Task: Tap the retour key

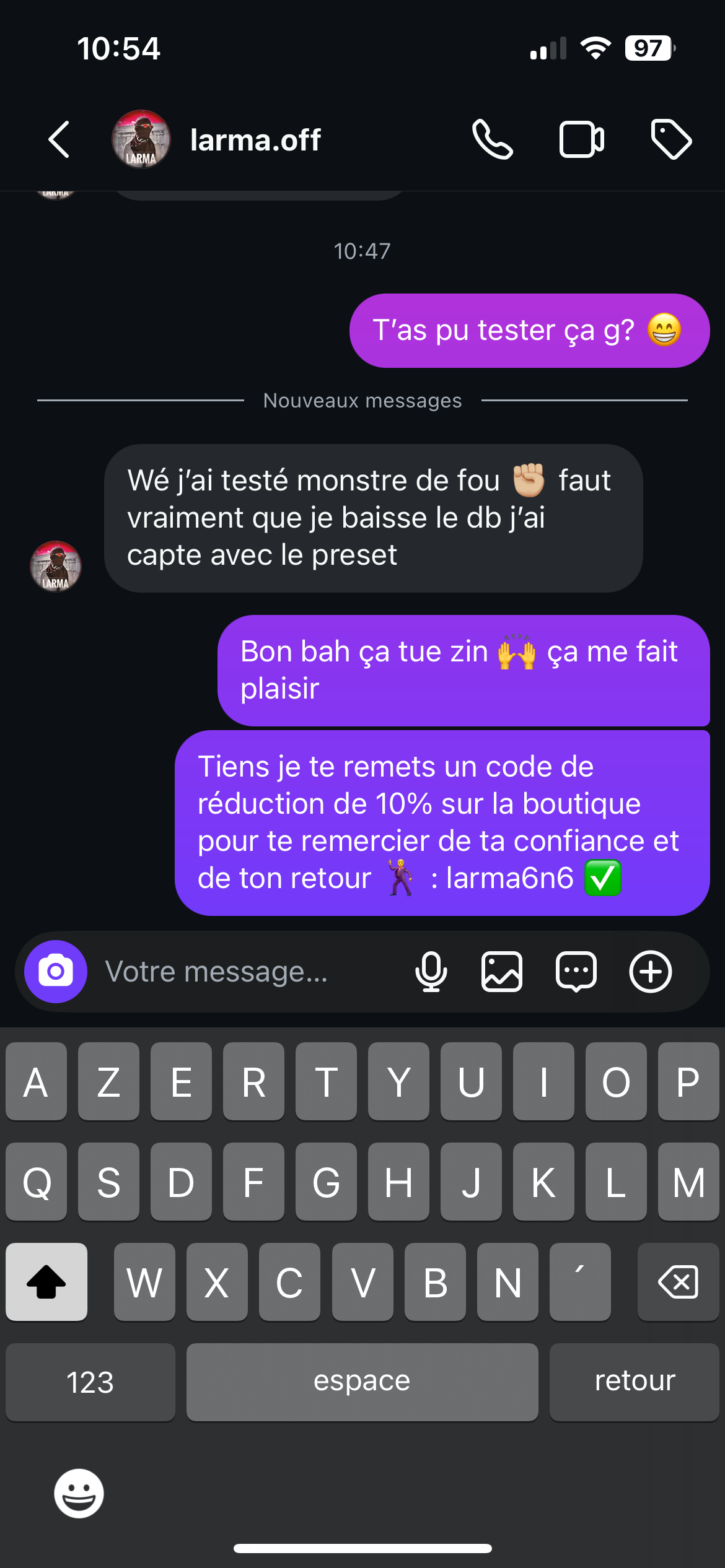Action: point(634,1382)
